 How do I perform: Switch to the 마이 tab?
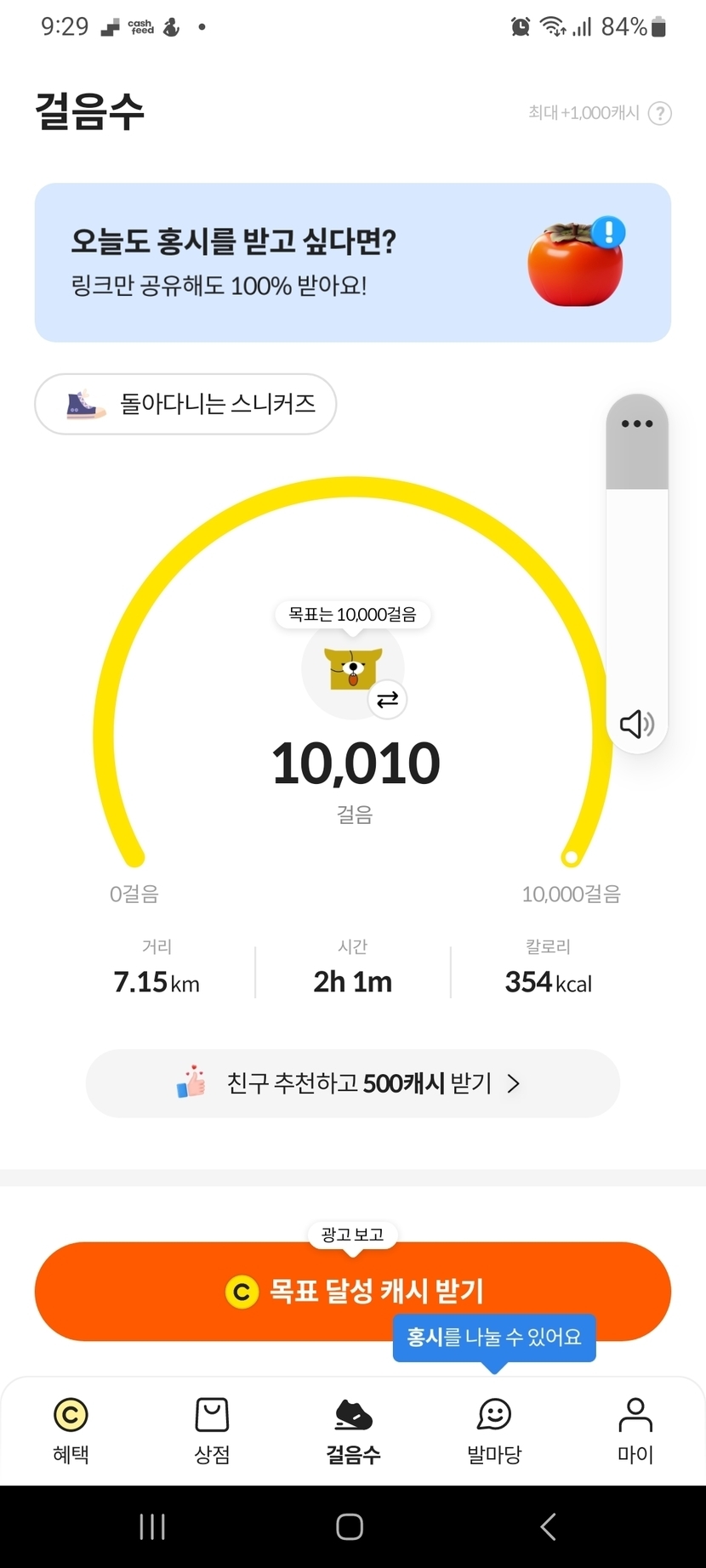point(635,1430)
